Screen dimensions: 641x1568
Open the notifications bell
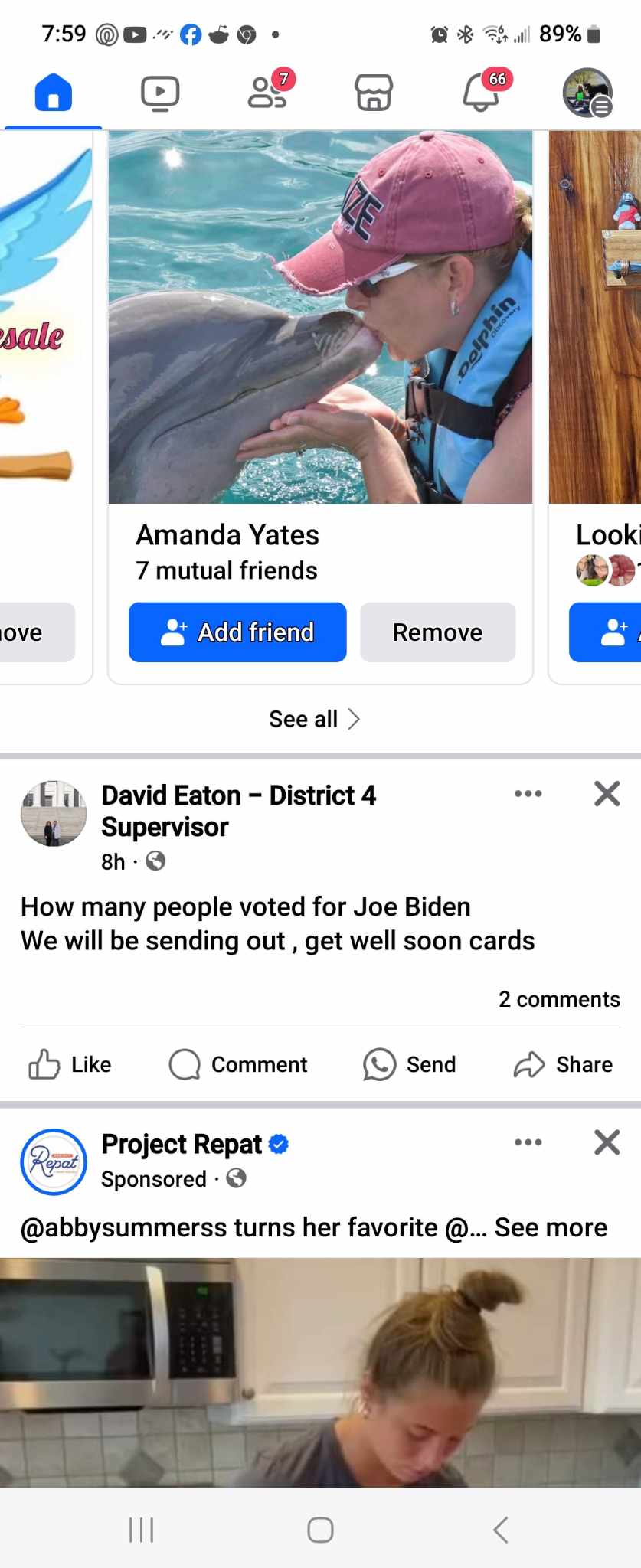tap(481, 93)
